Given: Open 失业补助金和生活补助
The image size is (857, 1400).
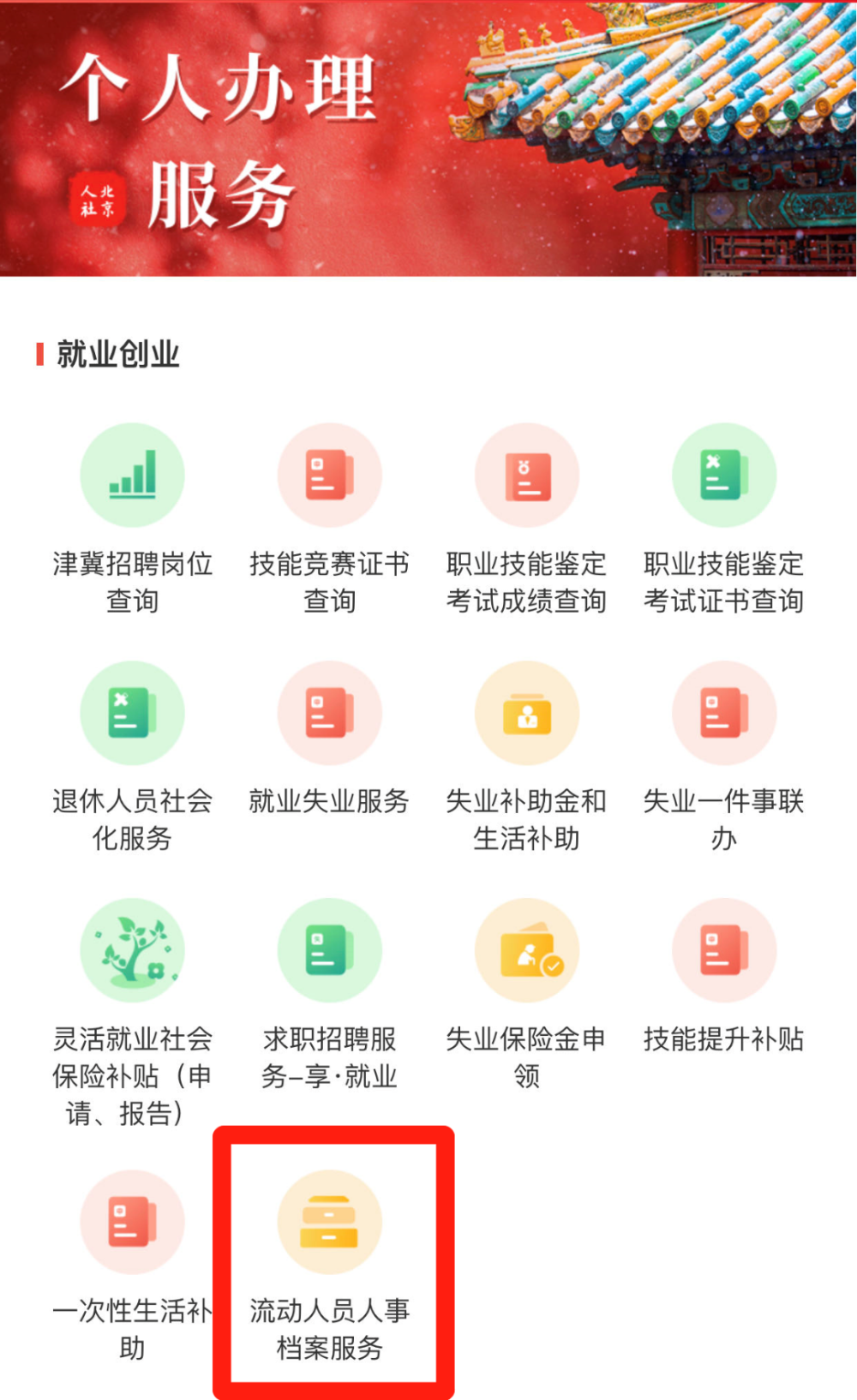Looking at the screenshot, I should point(526,713).
